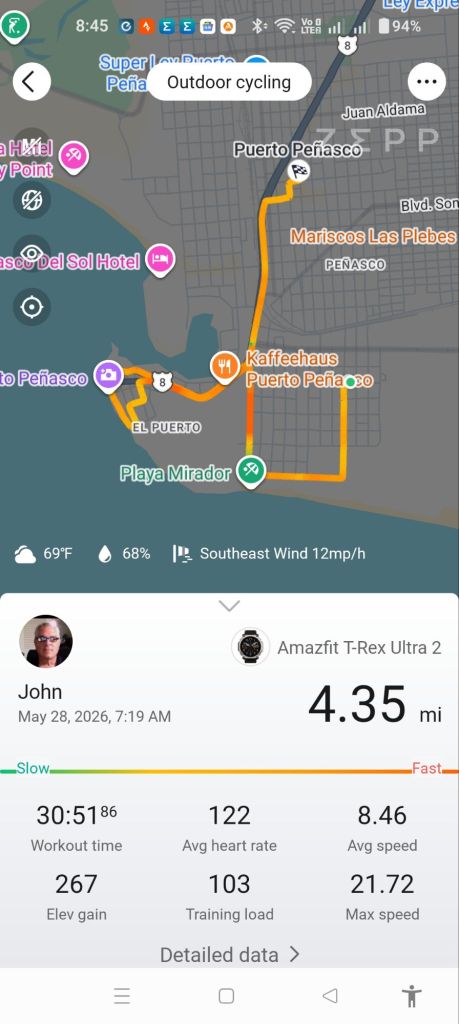Image resolution: width=459 pixels, height=1024 pixels.
Task: Tap John's profile photo
Action: (46, 641)
